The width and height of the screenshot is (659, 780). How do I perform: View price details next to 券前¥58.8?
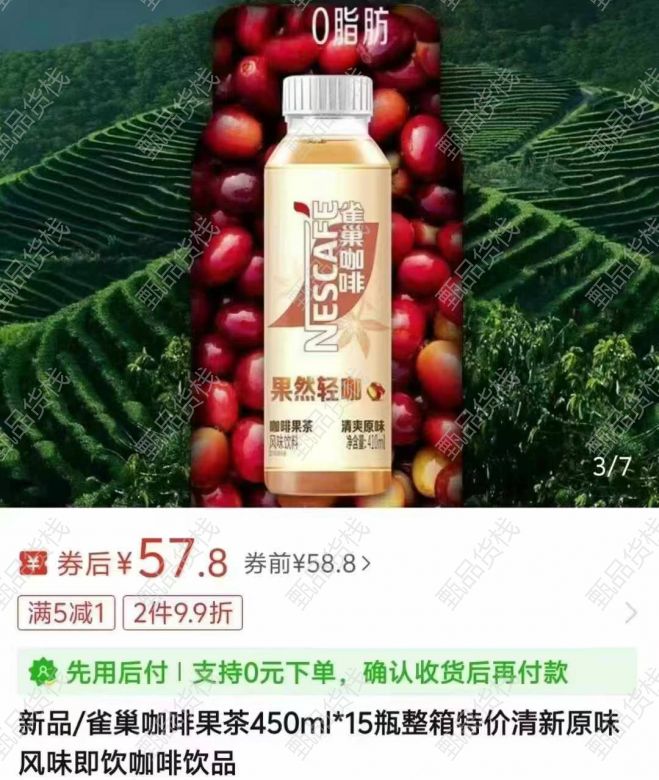pyautogui.click(x=366, y=564)
